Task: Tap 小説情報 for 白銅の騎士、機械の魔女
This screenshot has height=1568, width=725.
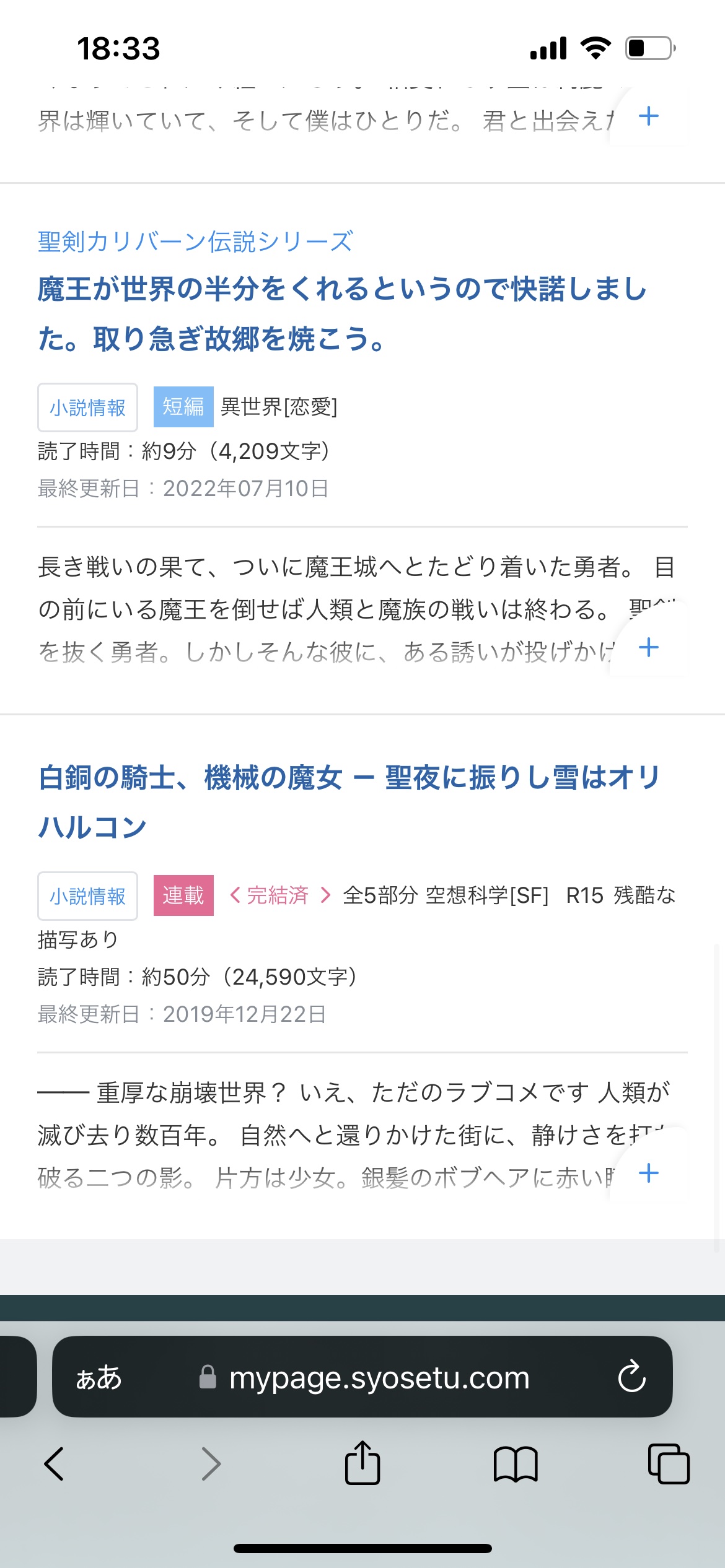Action: pos(87,895)
